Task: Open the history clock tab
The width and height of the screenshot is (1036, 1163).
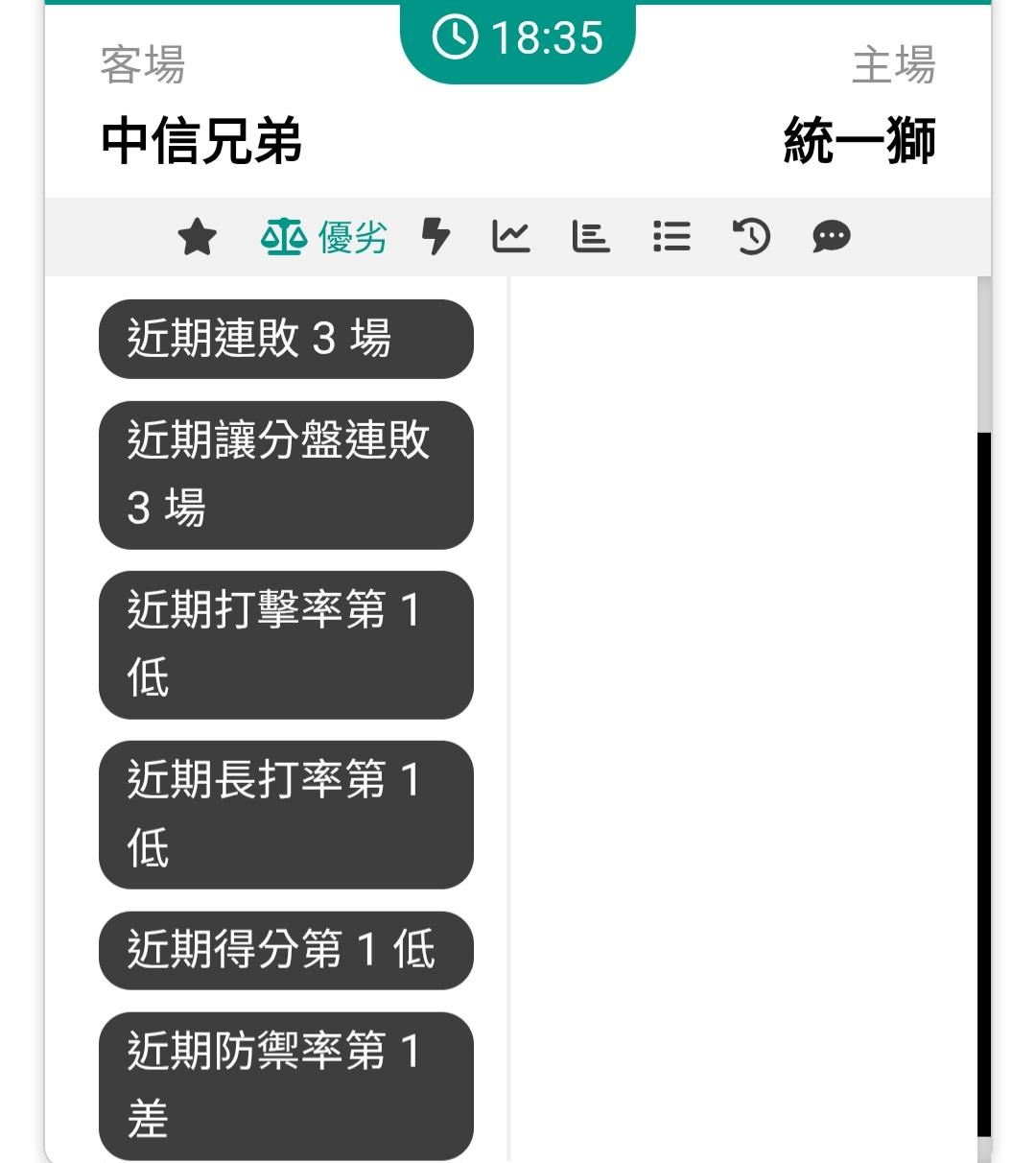Action: 751,236
